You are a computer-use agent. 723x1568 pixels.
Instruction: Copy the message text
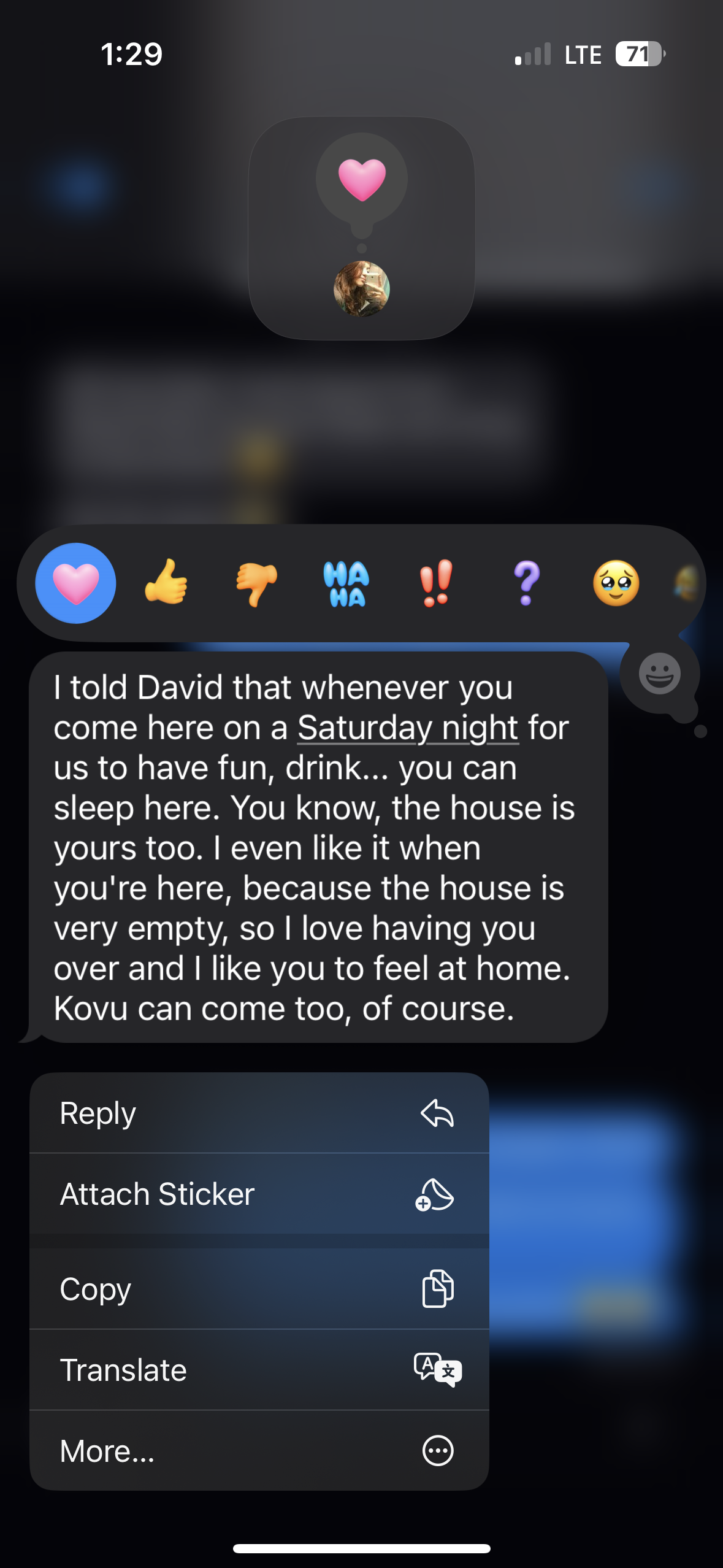pos(259,1288)
